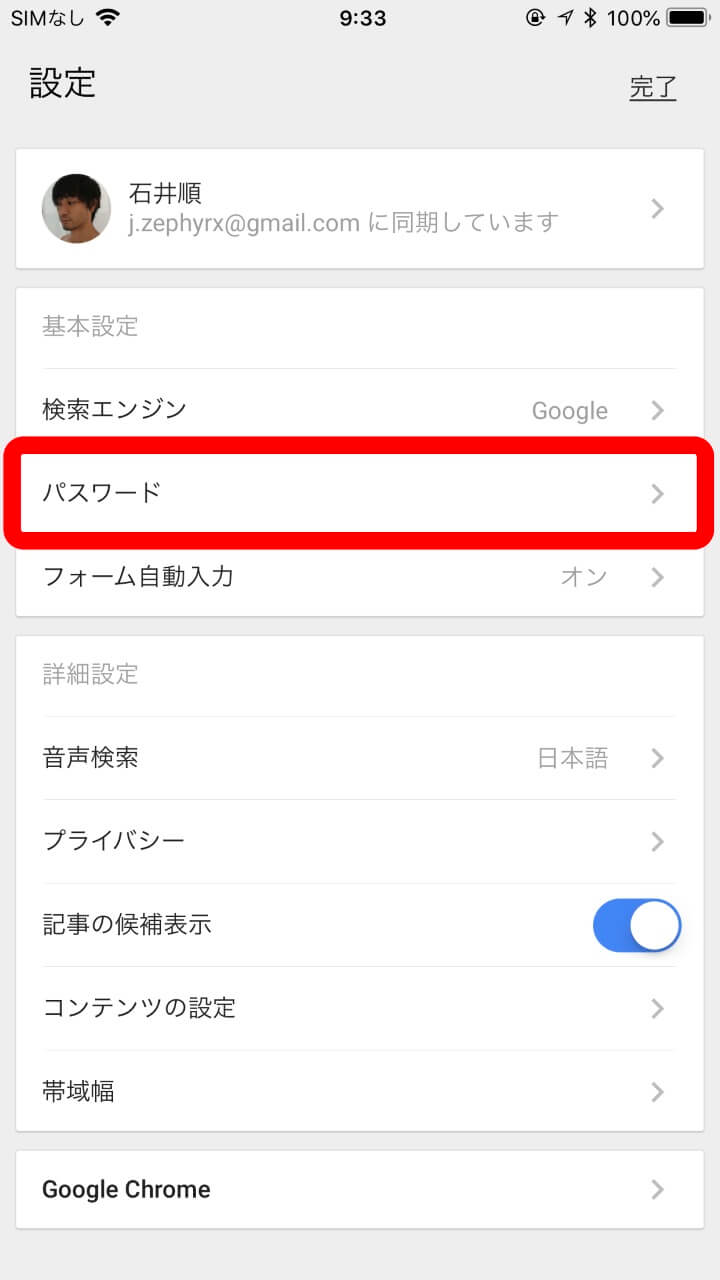Open the Google Chrome info row
720x1280 pixels.
pyautogui.click(x=360, y=1189)
